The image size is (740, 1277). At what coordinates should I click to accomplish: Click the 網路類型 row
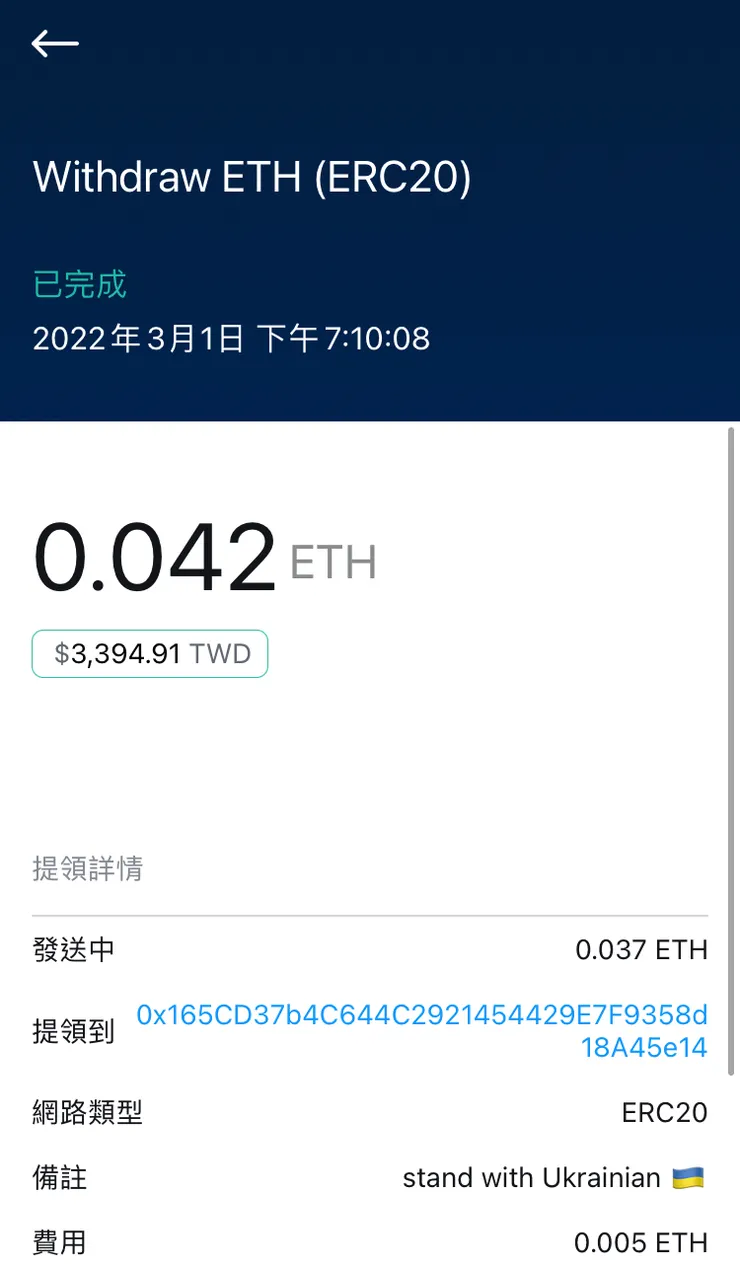pyautogui.click(x=88, y=1112)
